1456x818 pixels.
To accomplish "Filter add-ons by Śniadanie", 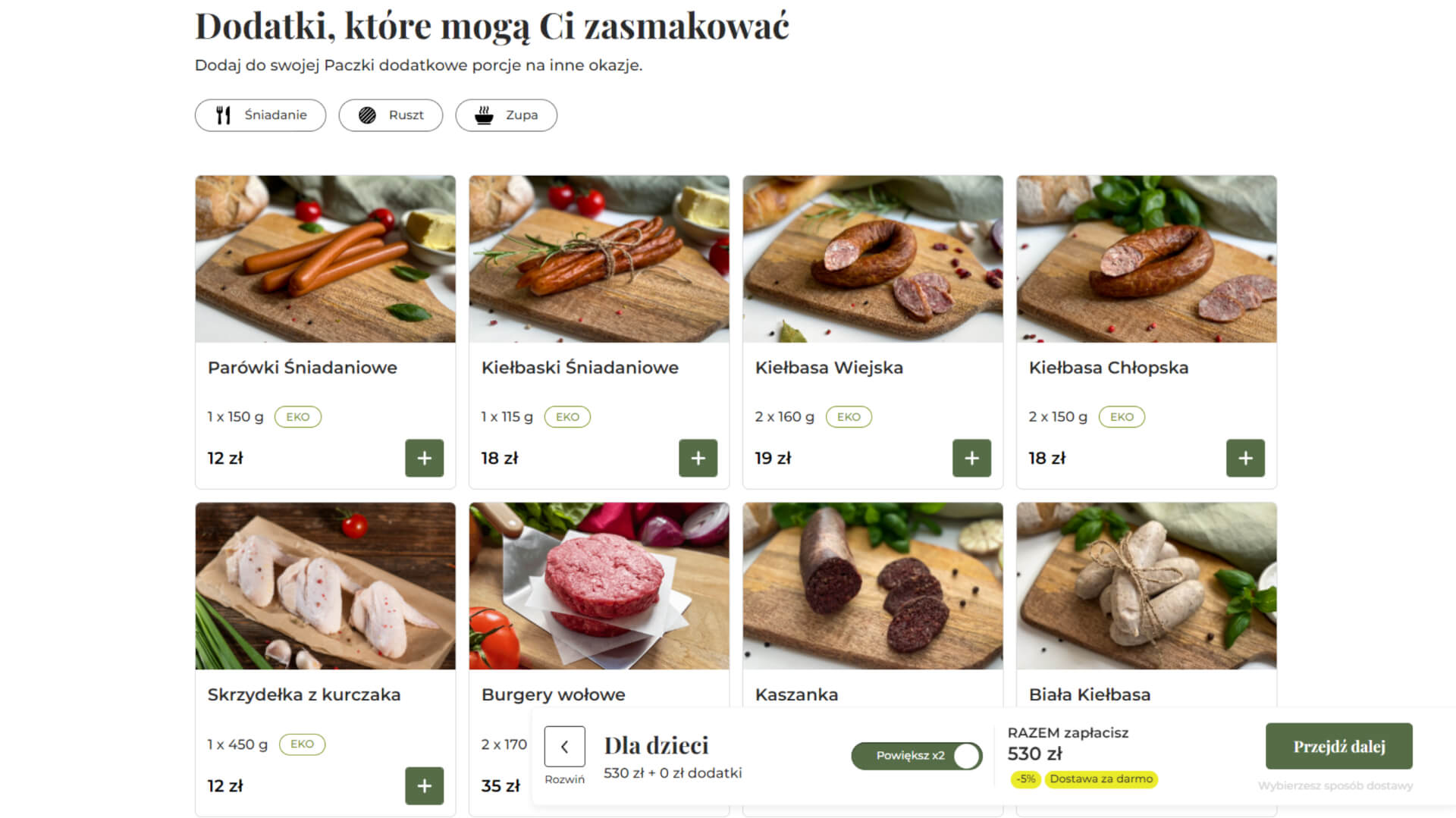I will click(x=260, y=115).
